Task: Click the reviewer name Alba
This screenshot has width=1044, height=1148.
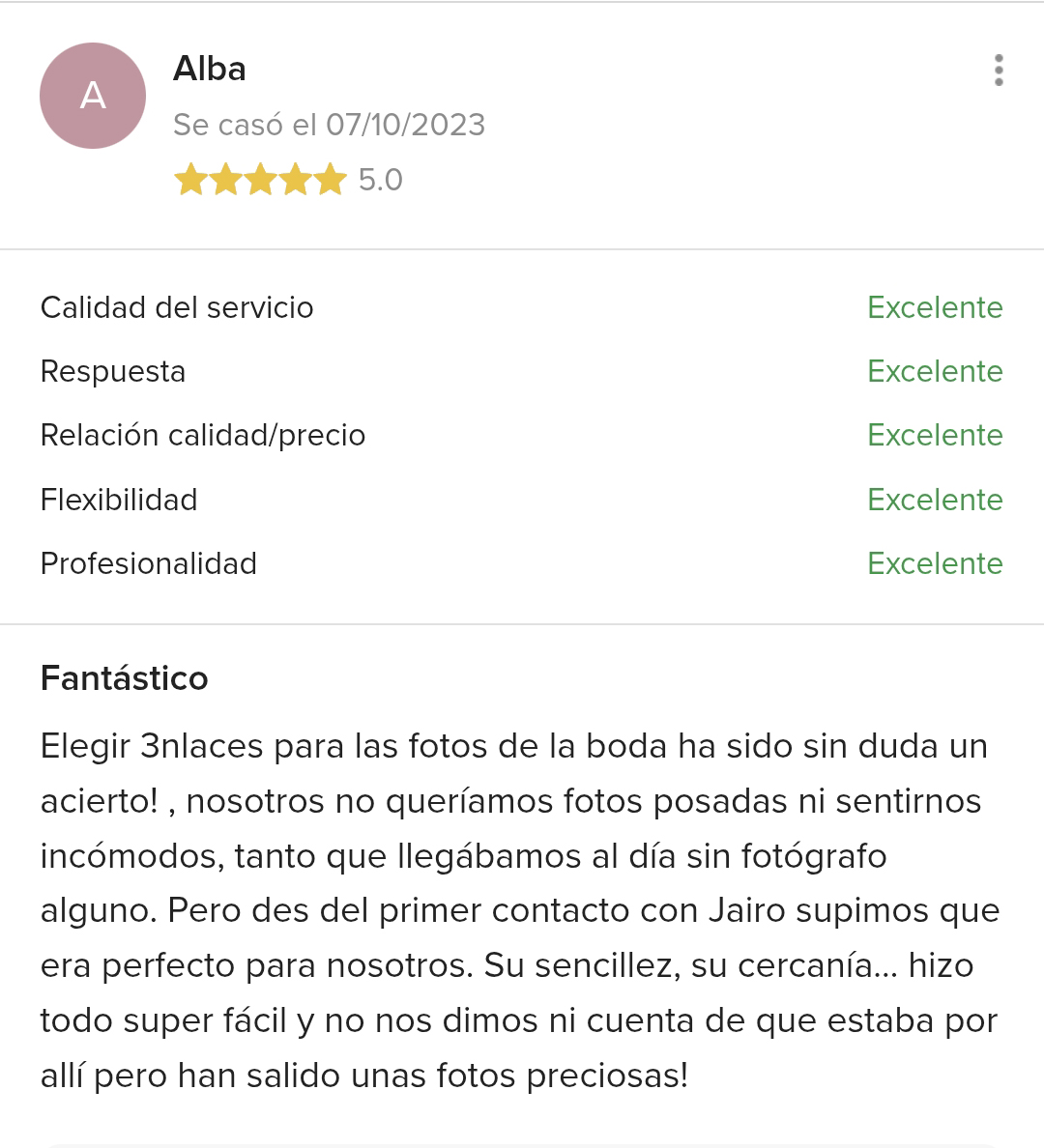Action: coord(209,69)
